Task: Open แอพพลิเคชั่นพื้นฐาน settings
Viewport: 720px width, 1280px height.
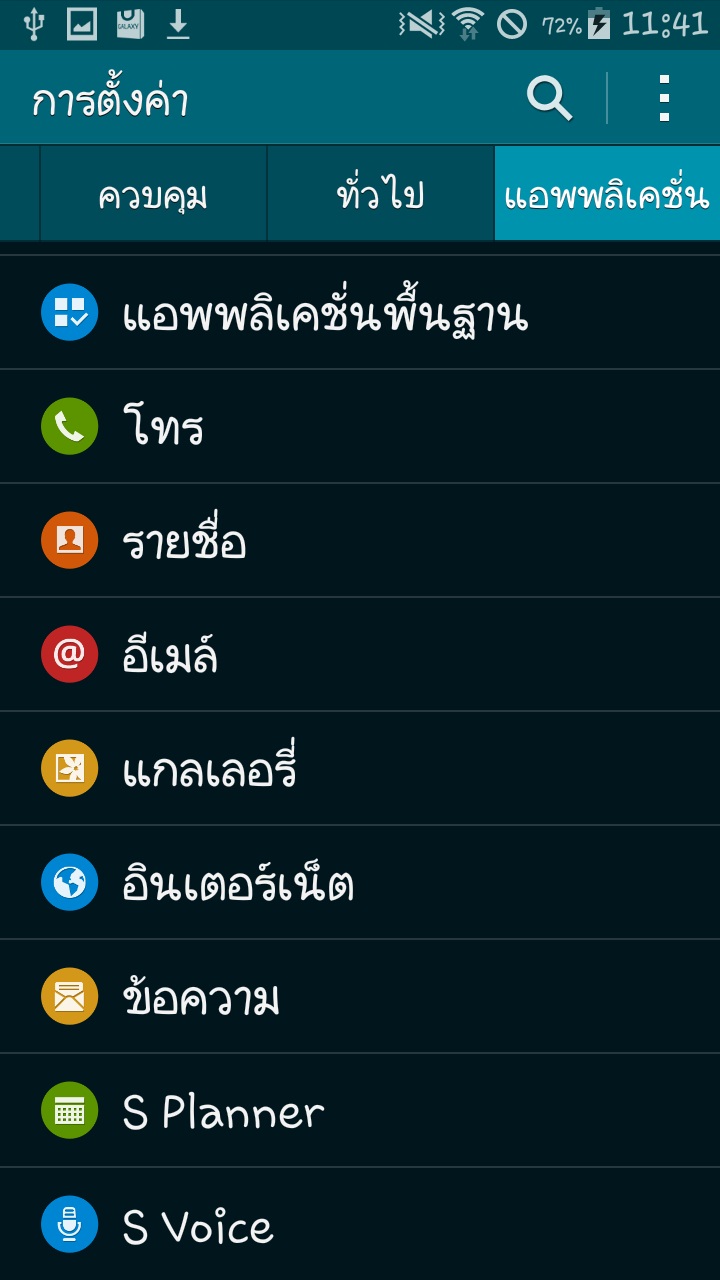Action: pyautogui.click(x=360, y=313)
